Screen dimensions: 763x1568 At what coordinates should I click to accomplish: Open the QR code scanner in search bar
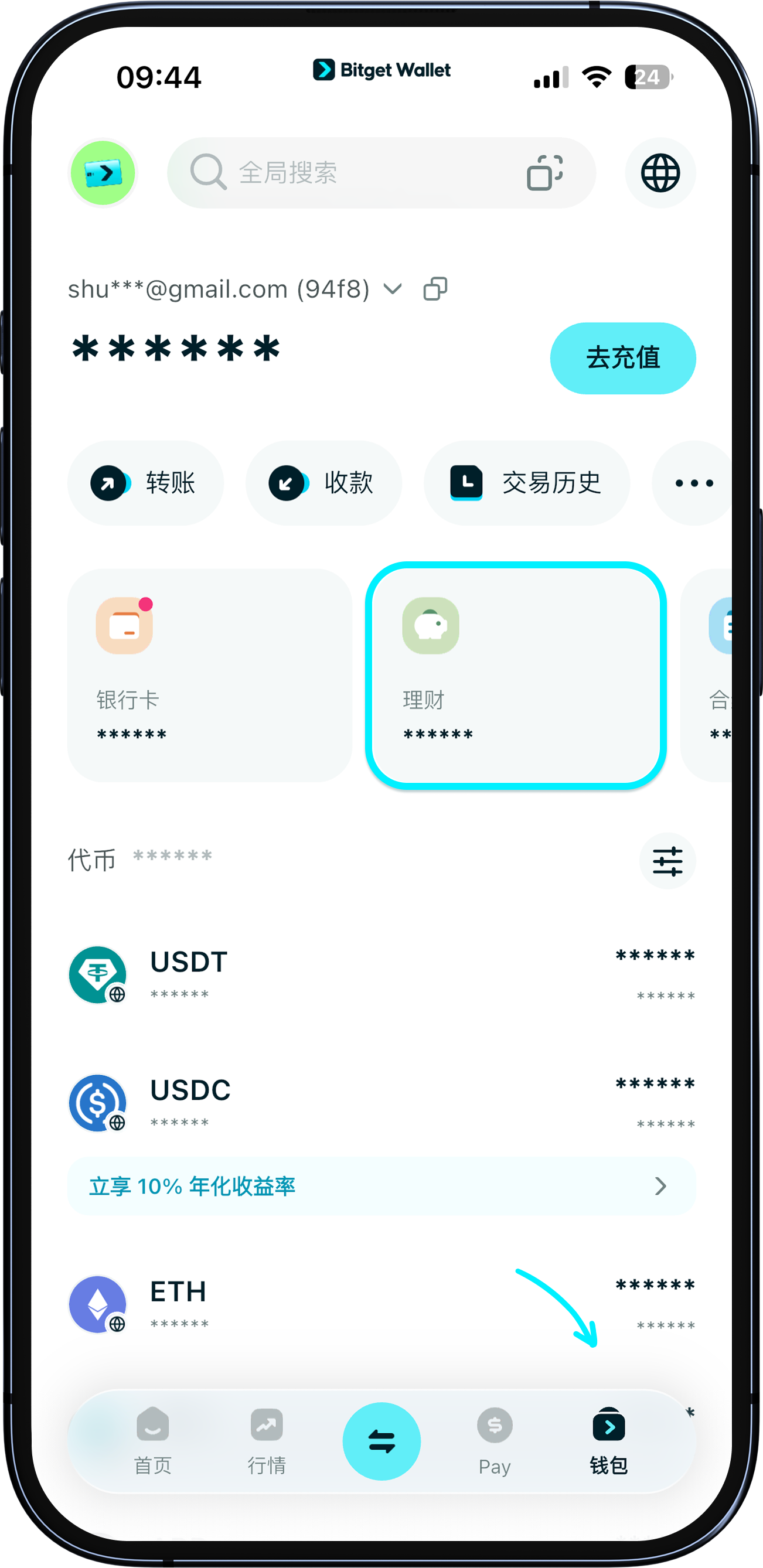[545, 173]
